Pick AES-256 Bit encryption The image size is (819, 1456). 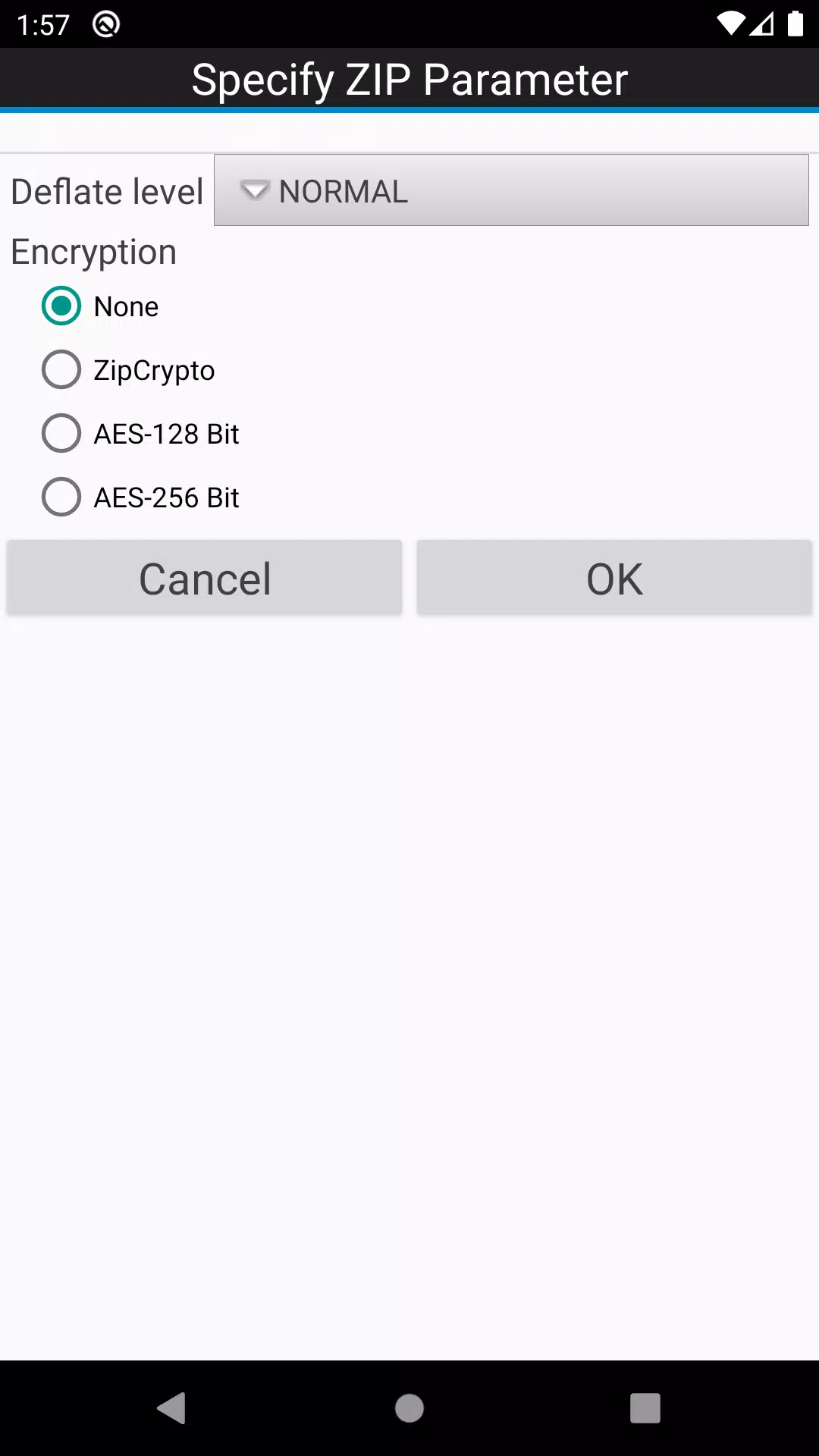click(x=140, y=497)
